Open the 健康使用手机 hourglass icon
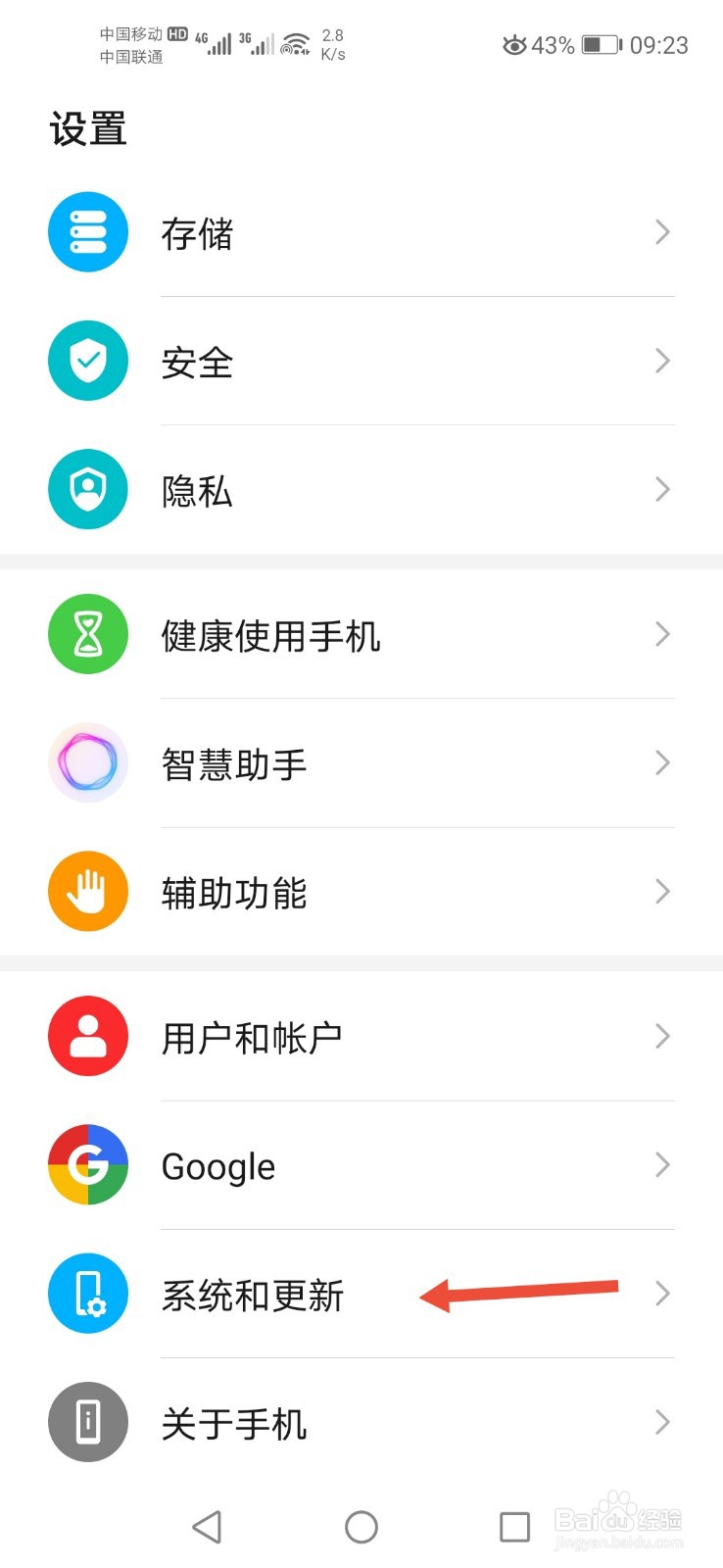The image size is (723, 1568). pyautogui.click(x=88, y=634)
